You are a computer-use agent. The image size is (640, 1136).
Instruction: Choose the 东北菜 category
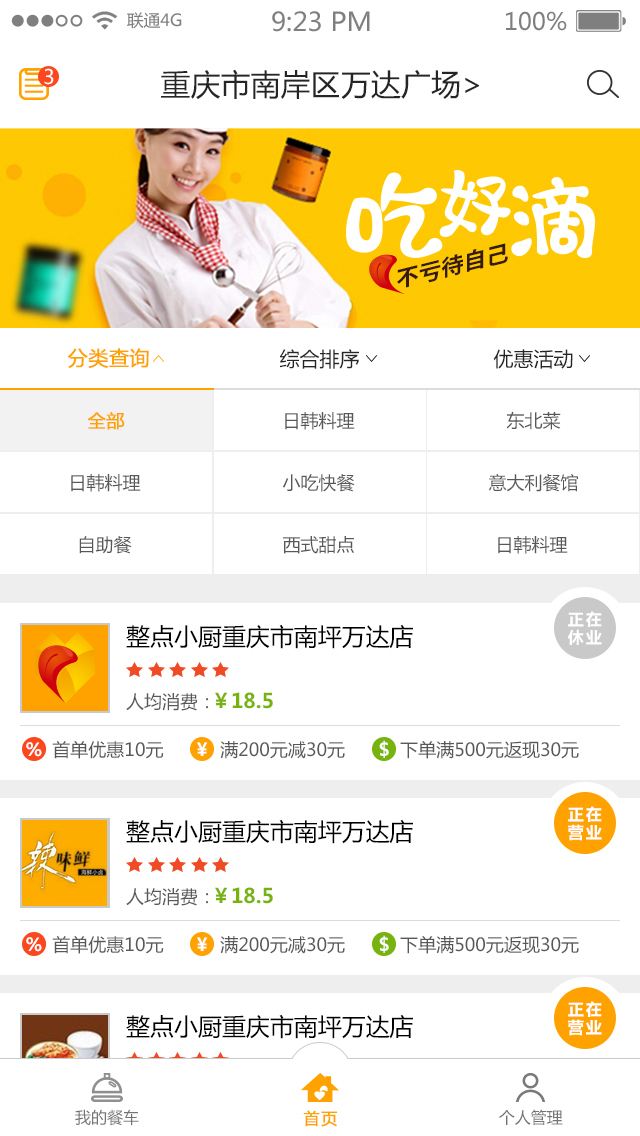click(533, 421)
